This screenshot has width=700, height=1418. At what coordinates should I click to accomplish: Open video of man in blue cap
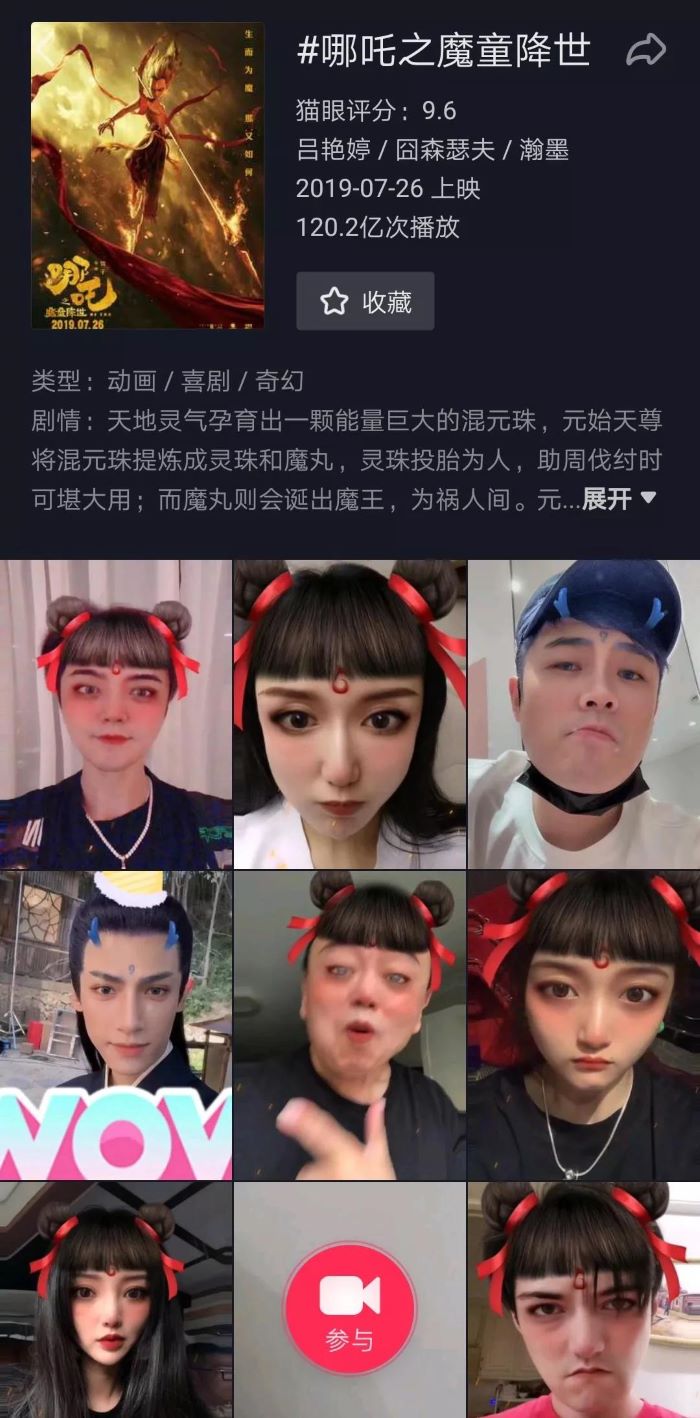584,714
